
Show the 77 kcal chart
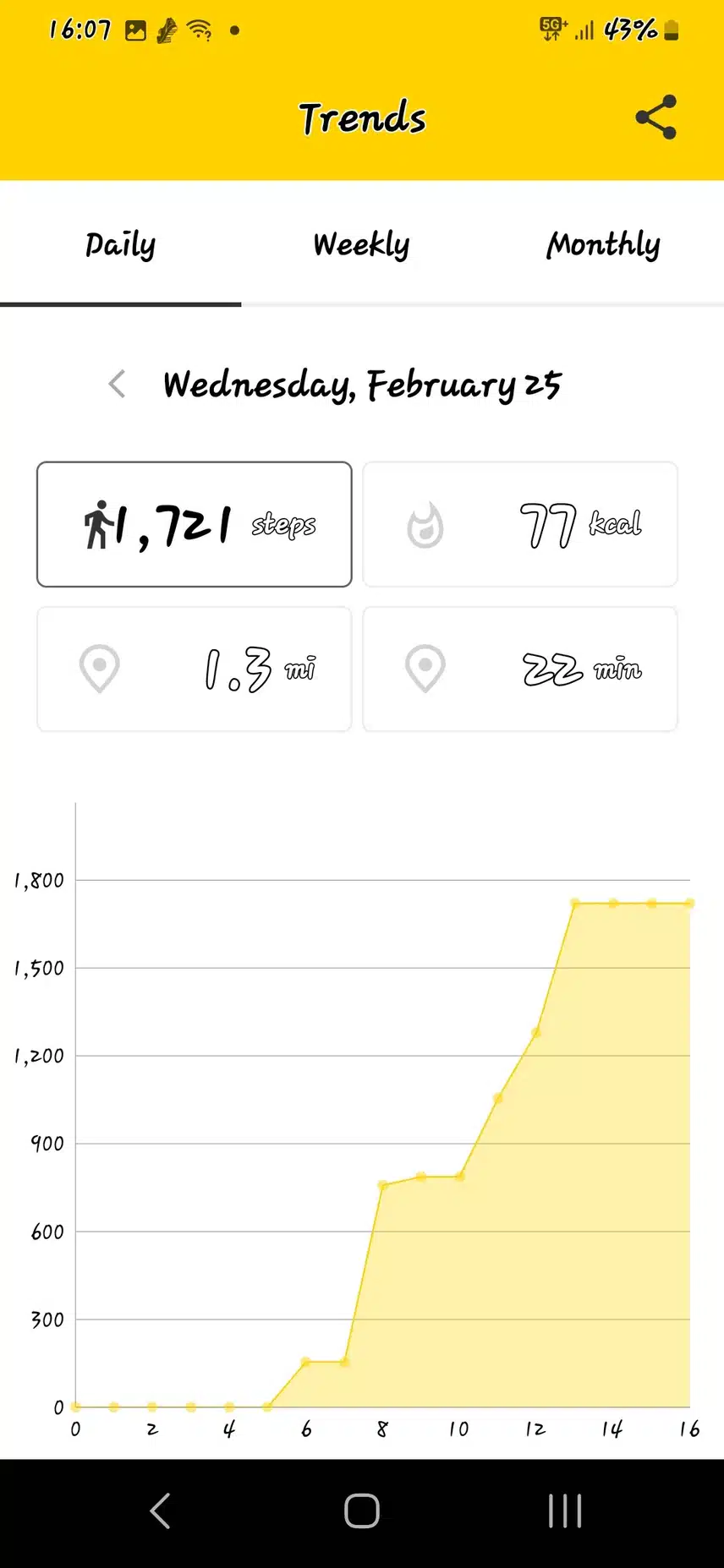(520, 524)
